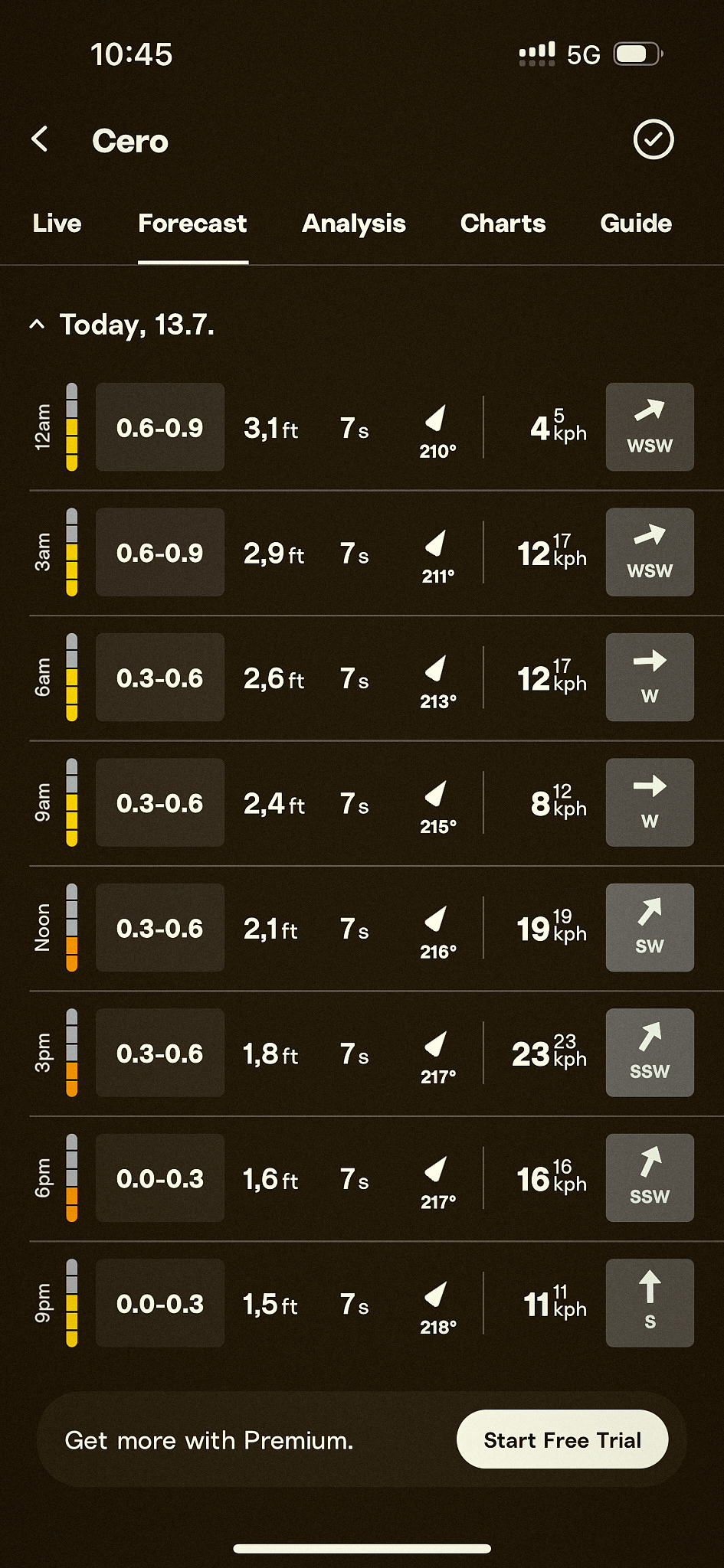Start the Premium free trial

coord(562,1439)
